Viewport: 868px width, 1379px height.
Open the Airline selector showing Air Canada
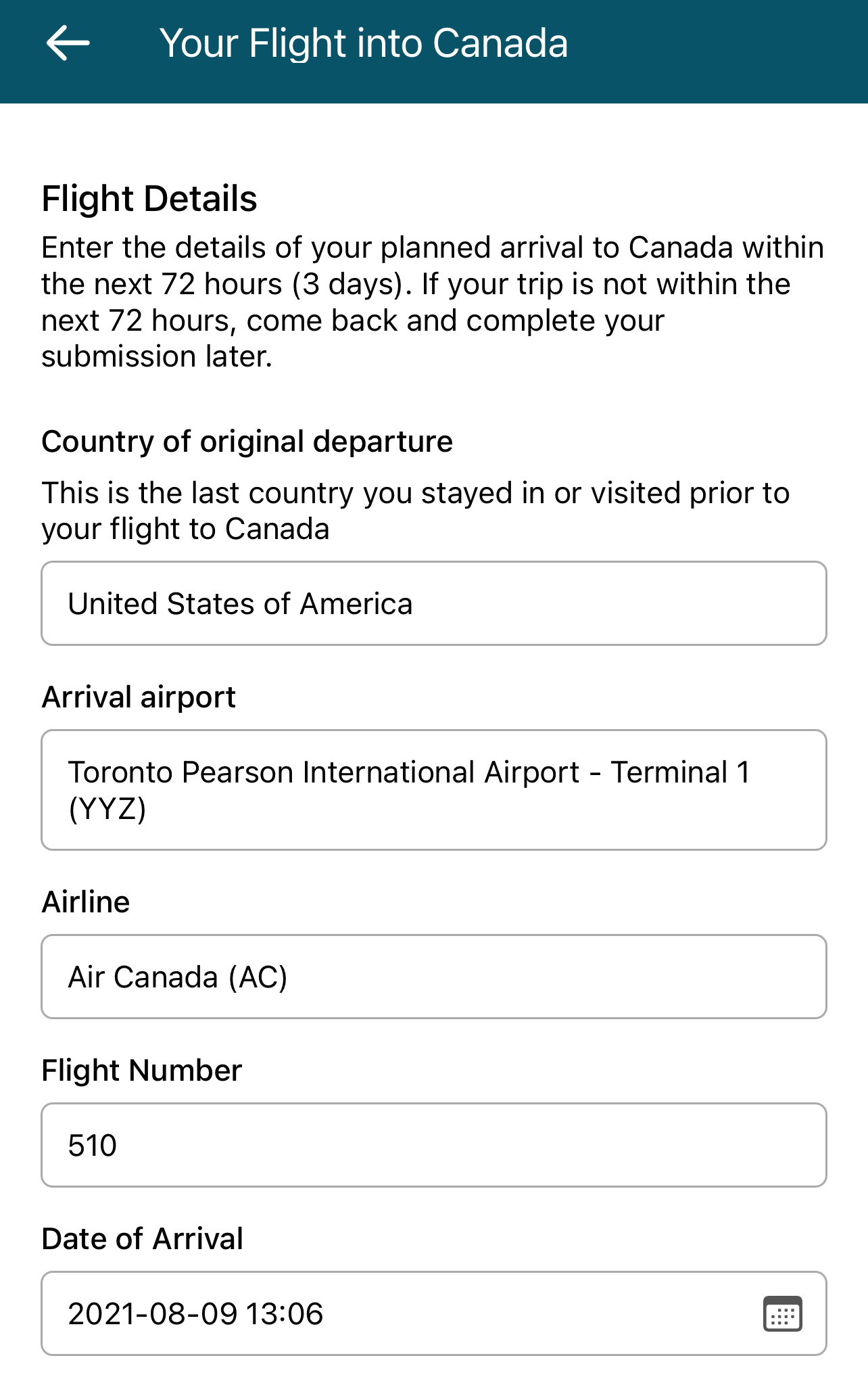tap(434, 976)
